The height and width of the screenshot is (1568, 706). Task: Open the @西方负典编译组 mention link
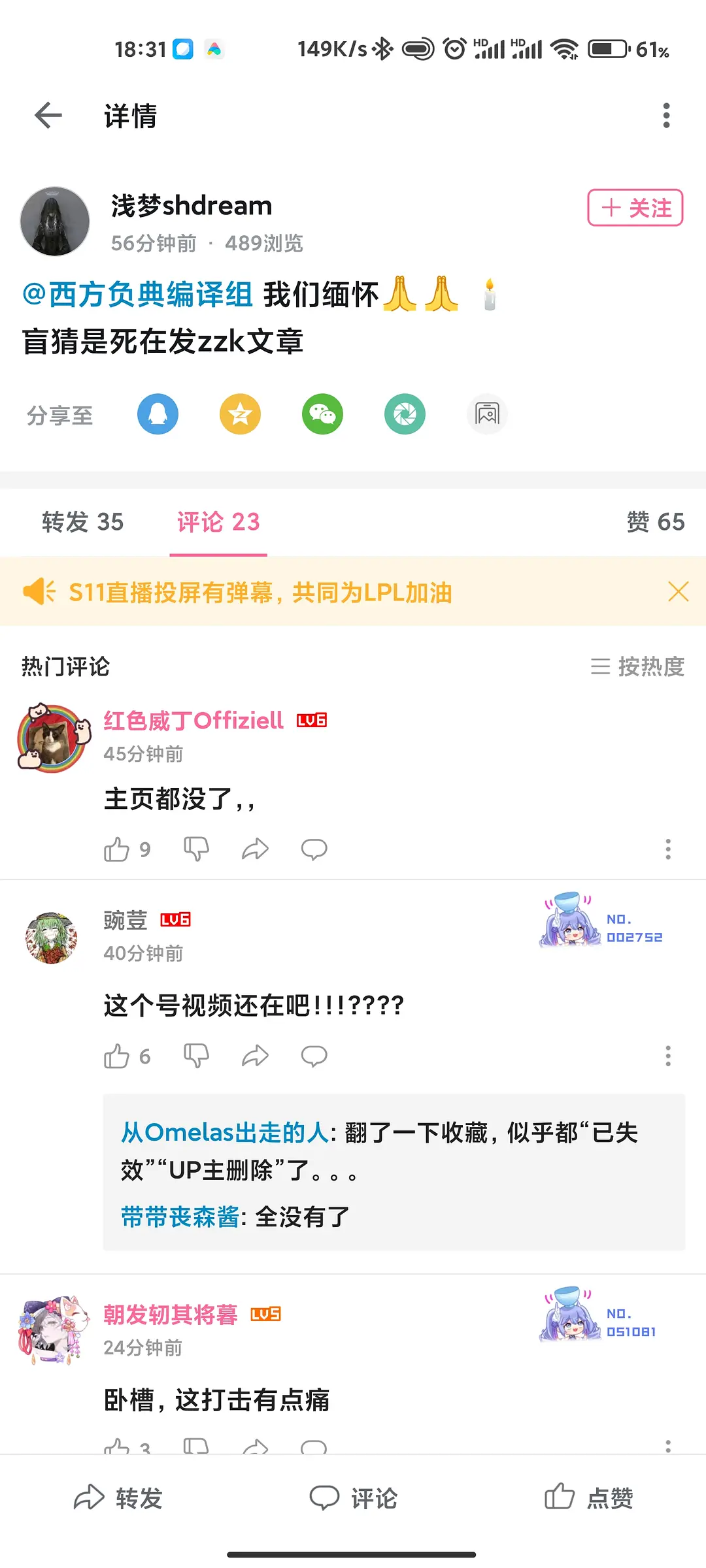click(x=138, y=295)
